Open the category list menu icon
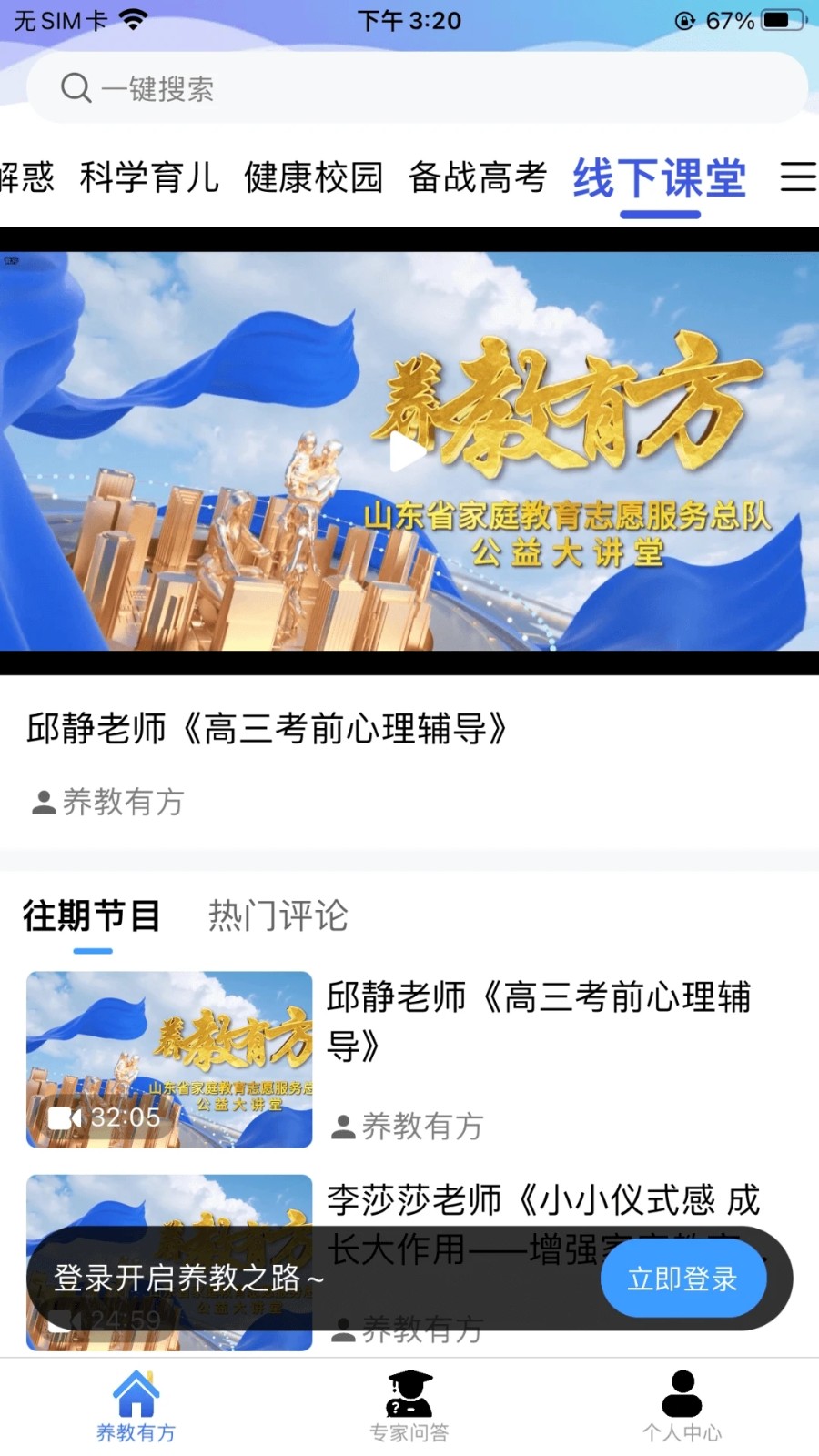819x1456 pixels. pos(796,177)
